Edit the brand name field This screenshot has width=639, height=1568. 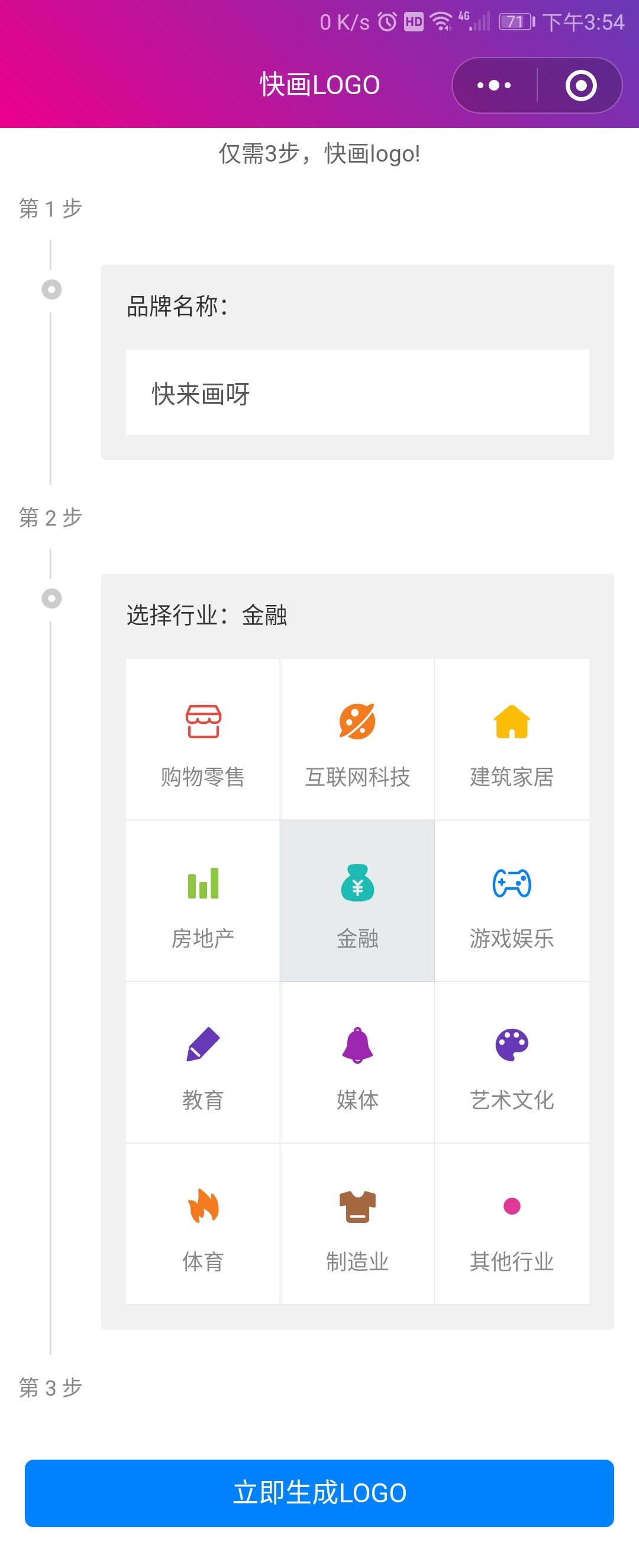click(x=357, y=392)
